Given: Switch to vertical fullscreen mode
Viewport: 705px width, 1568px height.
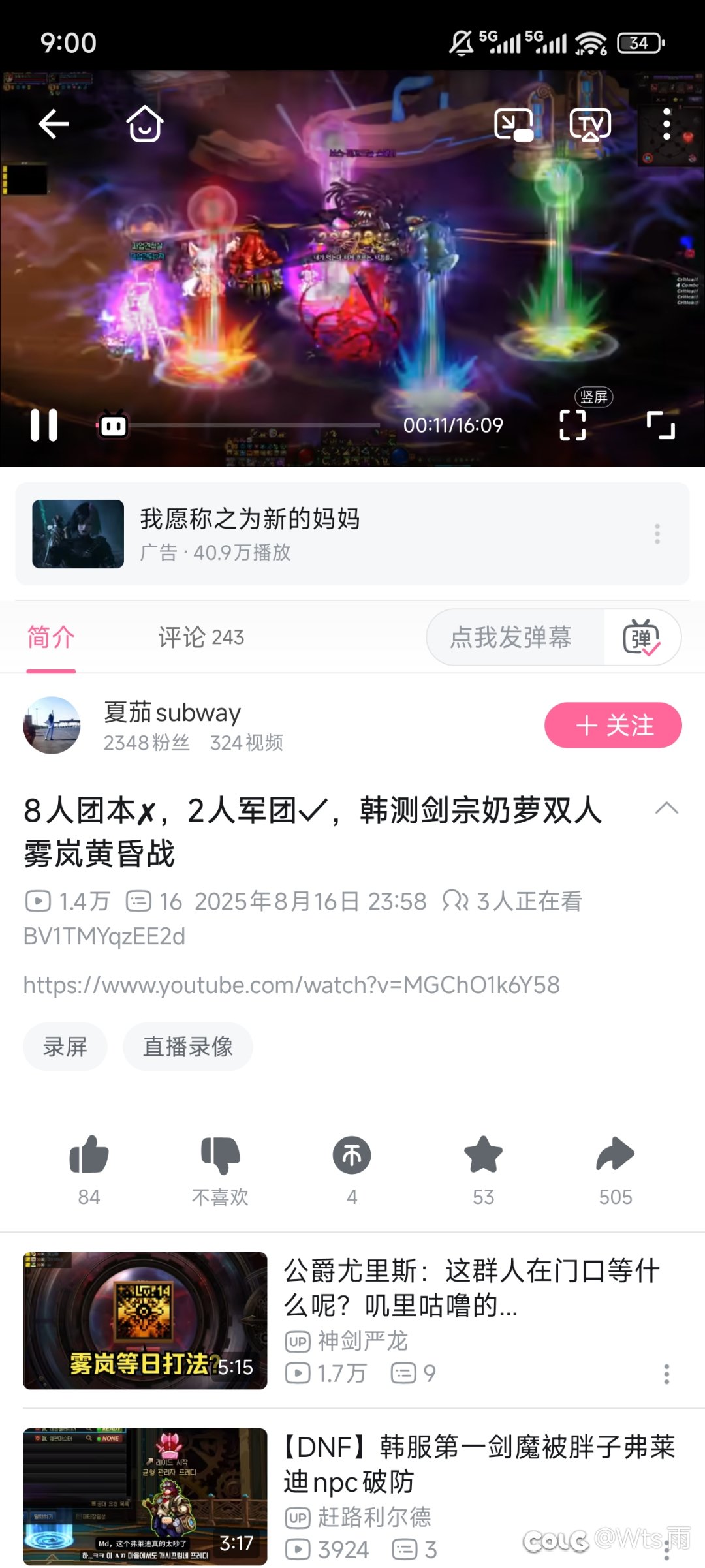Looking at the screenshot, I should pyautogui.click(x=572, y=425).
